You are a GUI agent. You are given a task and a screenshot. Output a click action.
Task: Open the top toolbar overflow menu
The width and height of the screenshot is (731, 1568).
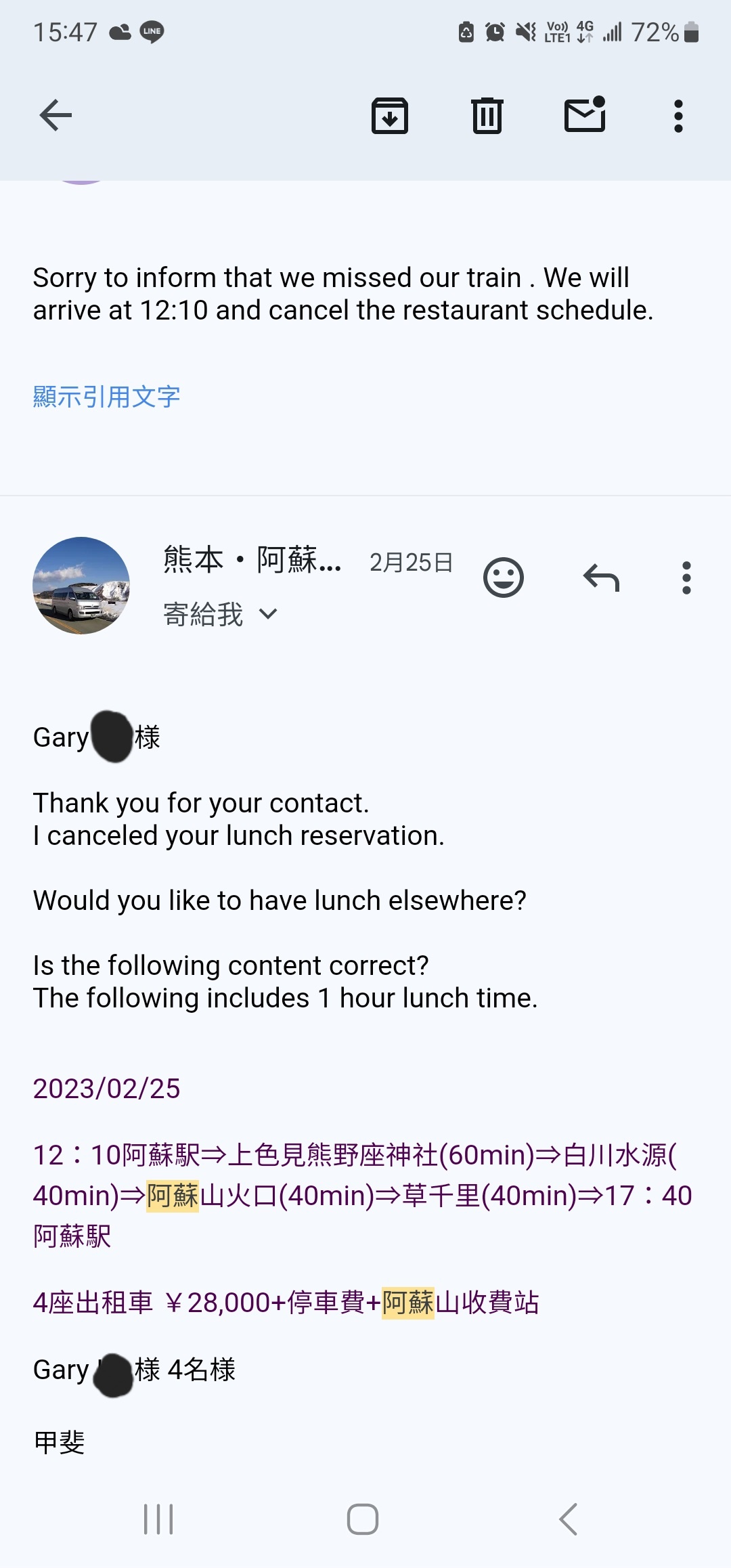(x=678, y=116)
